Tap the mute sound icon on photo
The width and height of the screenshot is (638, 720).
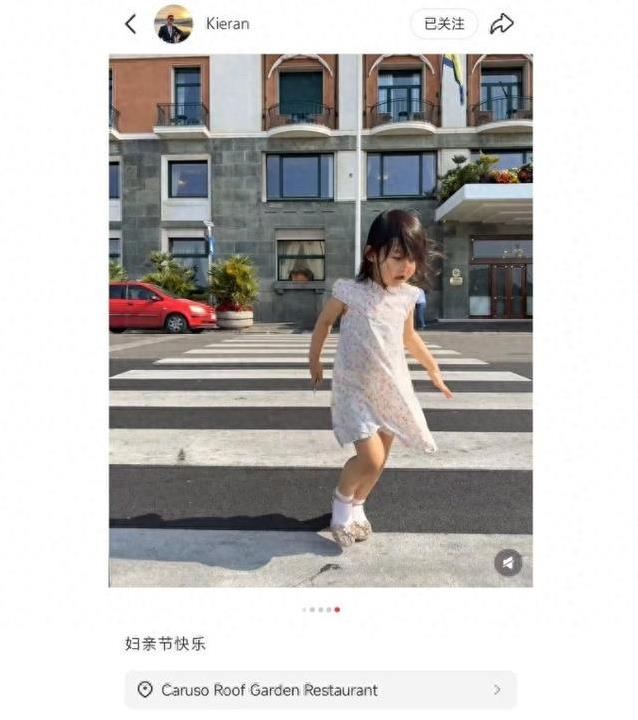[508, 563]
